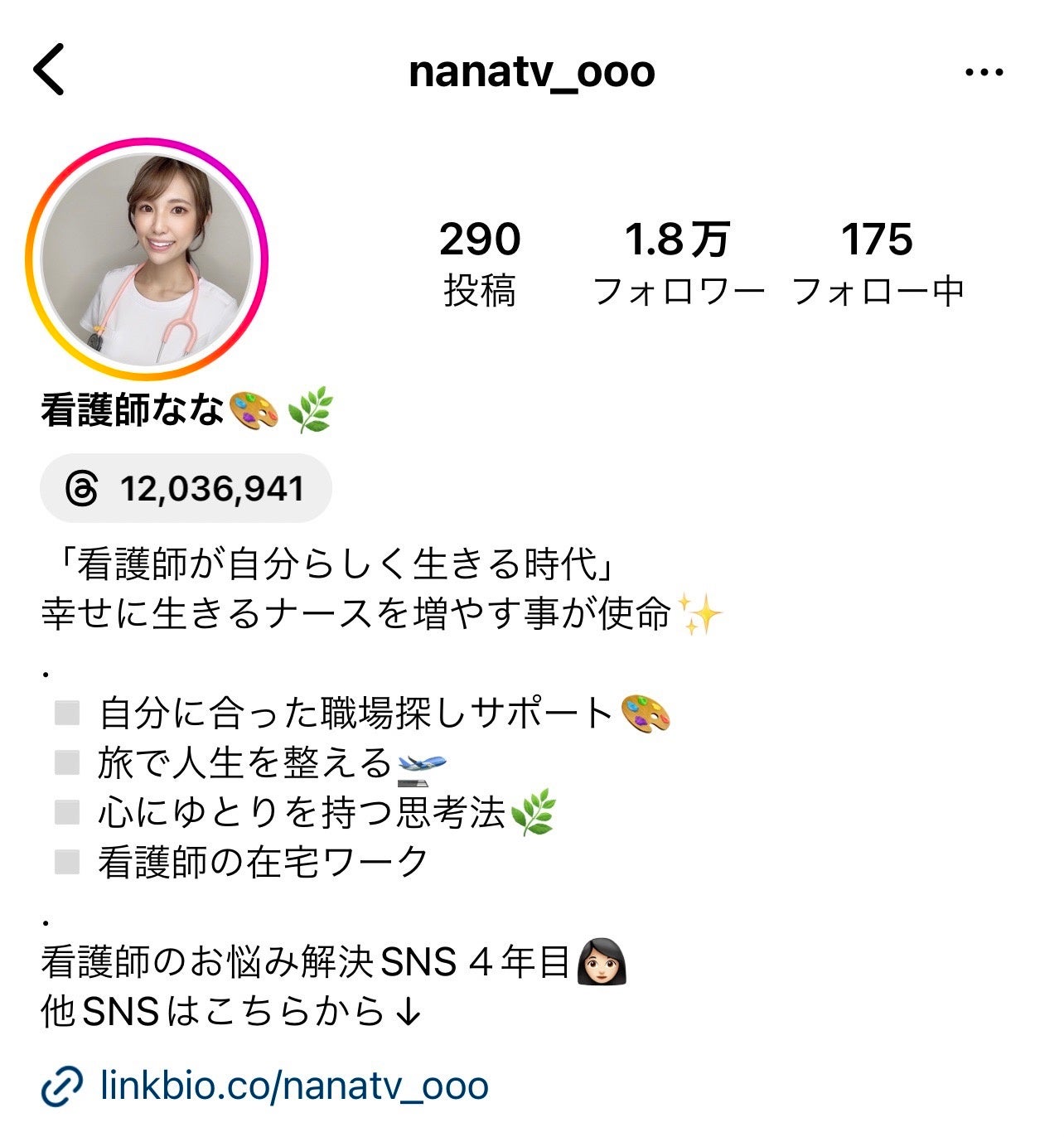
Task: Show the 175 フォロー中 list
Action: pos(878,262)
